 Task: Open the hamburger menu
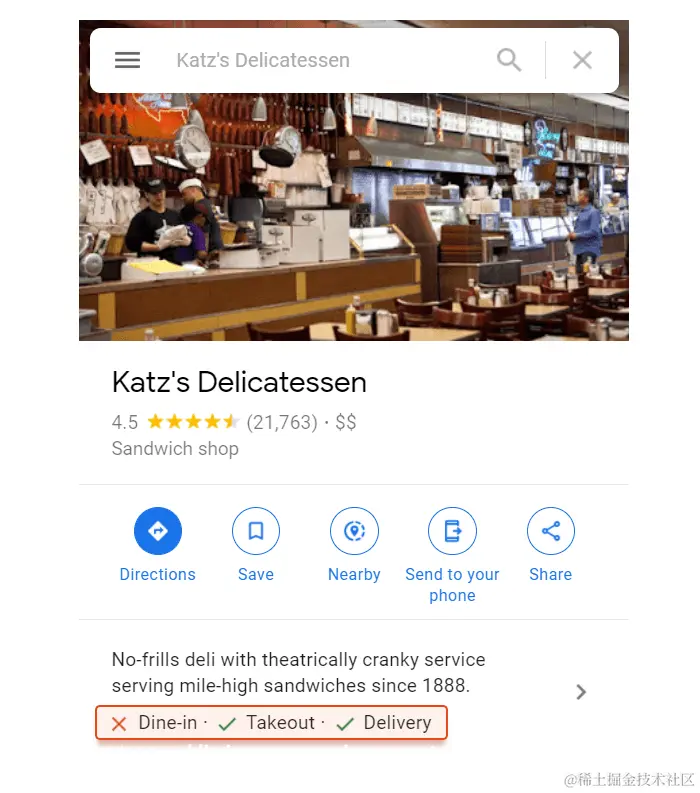click(127, 60)
